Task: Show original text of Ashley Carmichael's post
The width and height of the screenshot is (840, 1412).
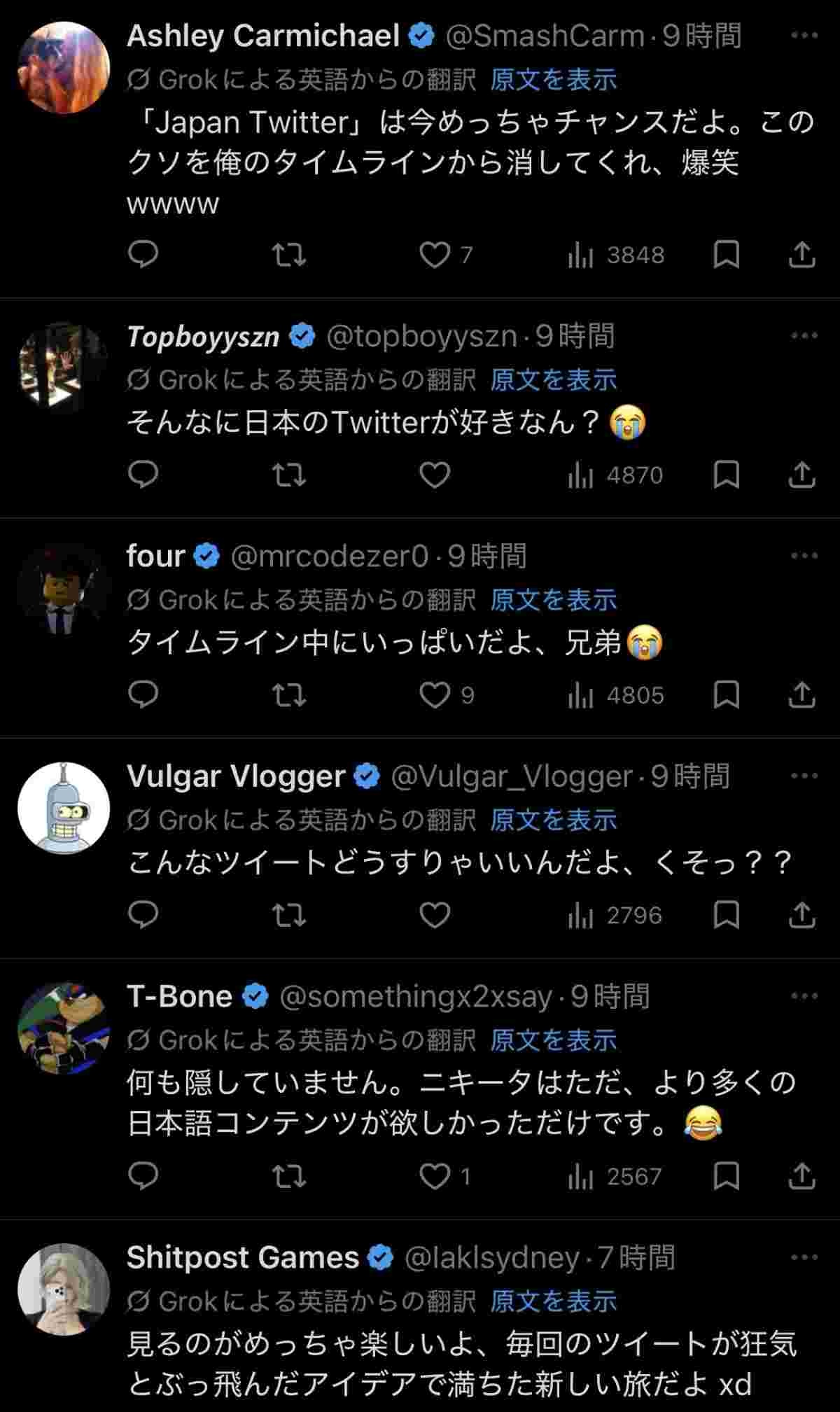Action: (x=553, y=80)
